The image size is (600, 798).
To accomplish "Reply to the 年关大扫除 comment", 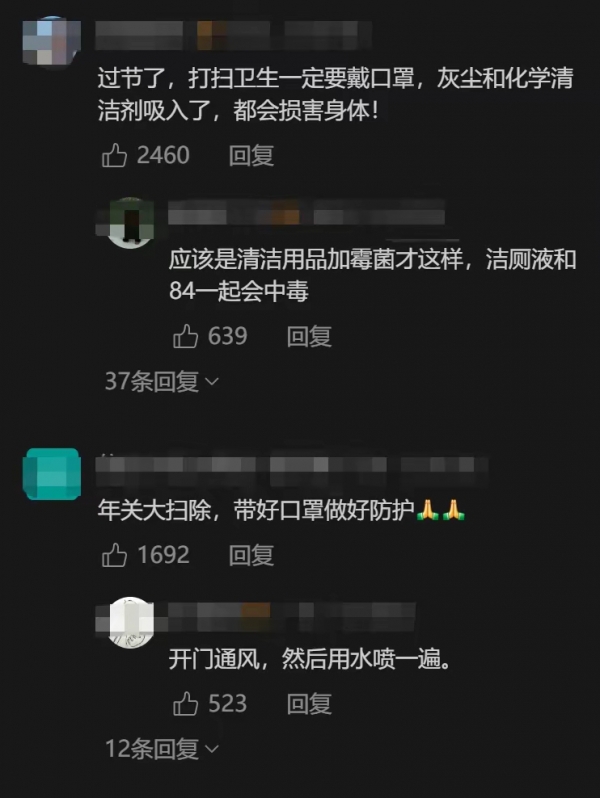I will pyautogui.click(x=251, y=554).
